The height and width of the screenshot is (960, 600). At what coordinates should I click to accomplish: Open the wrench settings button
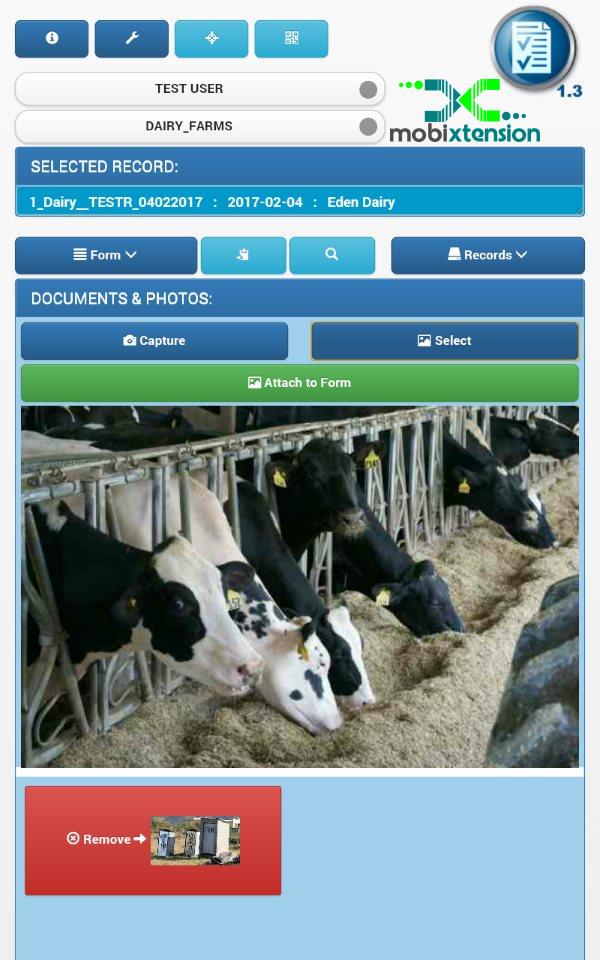pos(131,38)
